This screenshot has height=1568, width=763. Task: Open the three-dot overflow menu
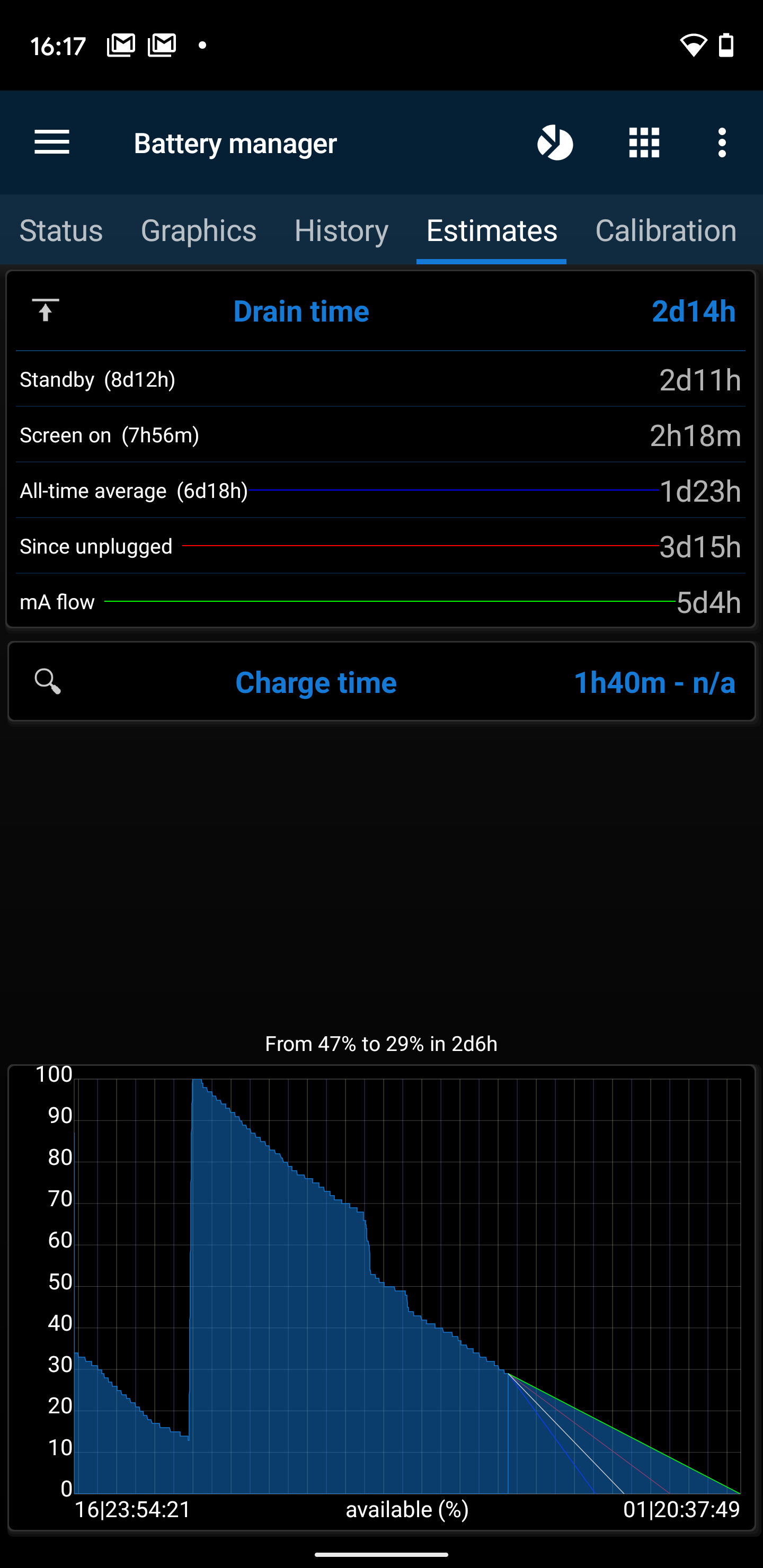[722, 143]
